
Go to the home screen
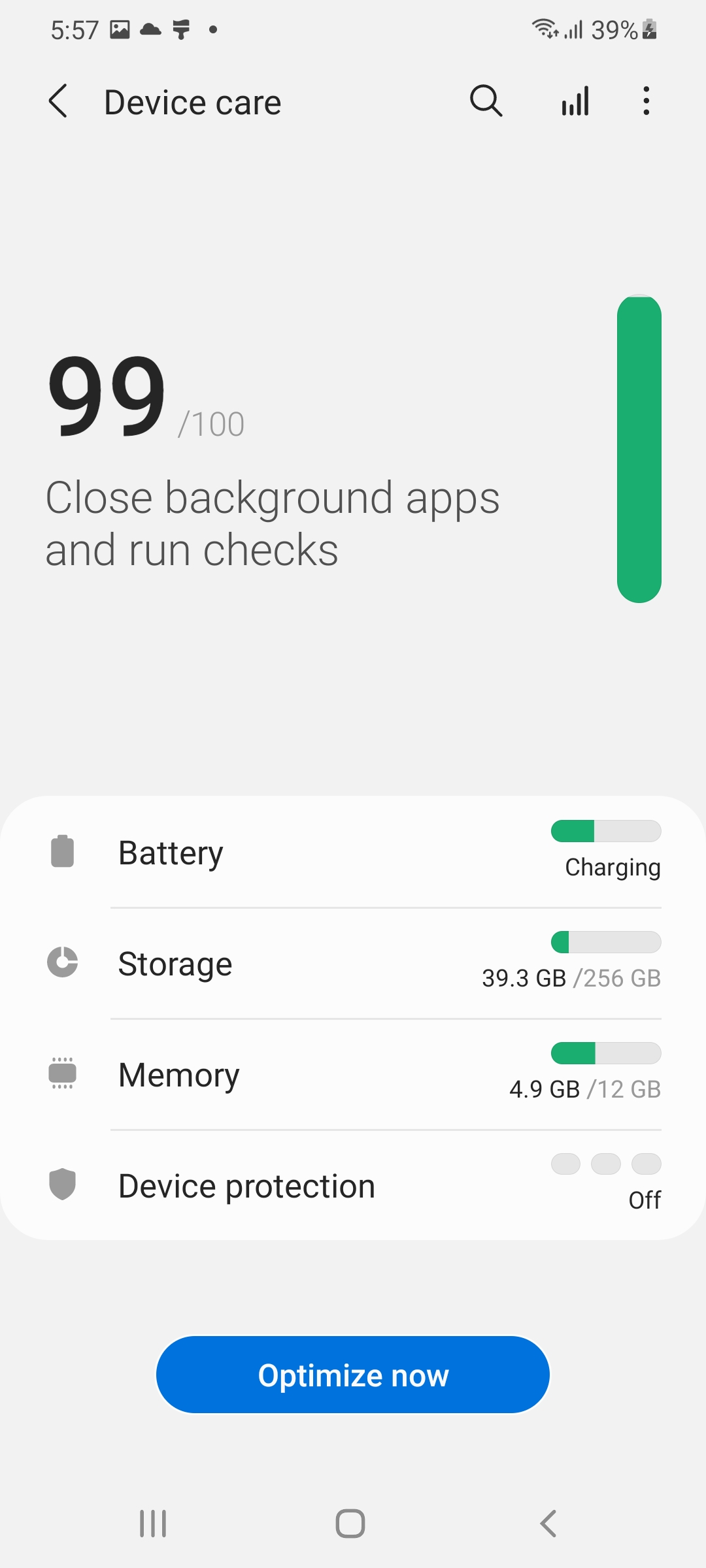point(350,1524)
